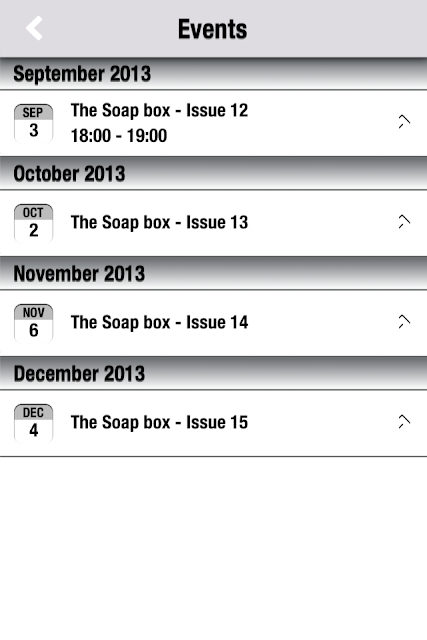
Task: Open The Soap box - Issue 13 event
Action: tap(214, 223)
